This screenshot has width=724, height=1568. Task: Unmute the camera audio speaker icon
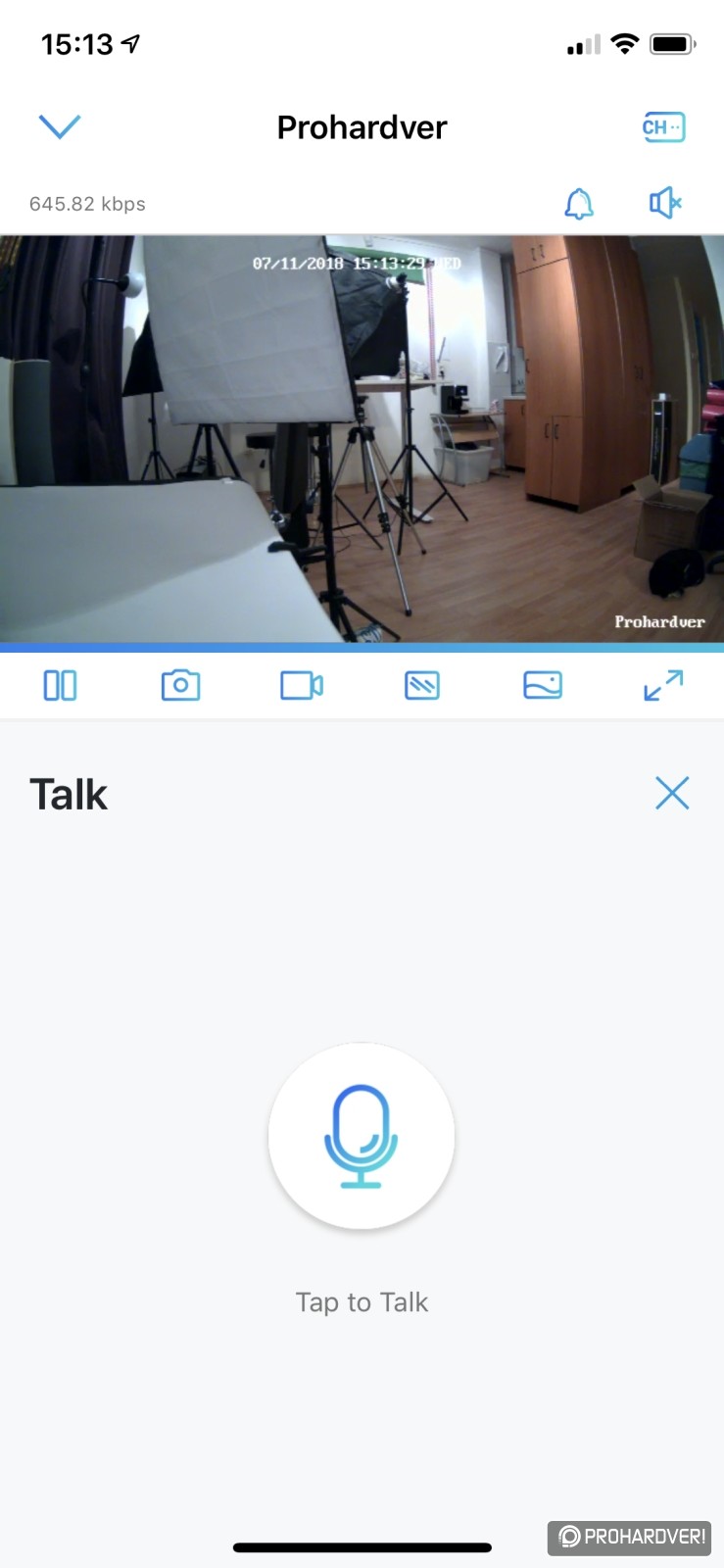665,203
